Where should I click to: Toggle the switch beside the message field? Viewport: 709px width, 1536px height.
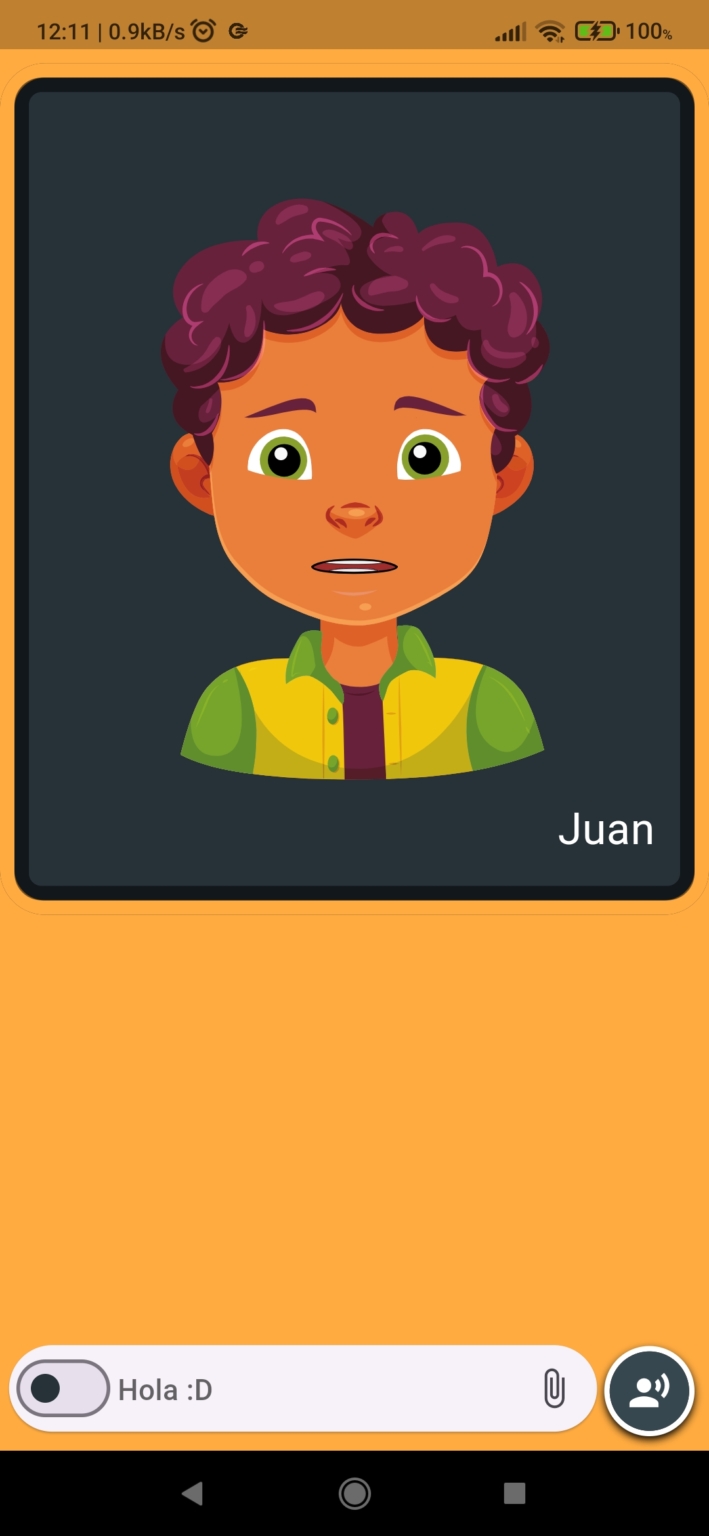(63, 1388)
